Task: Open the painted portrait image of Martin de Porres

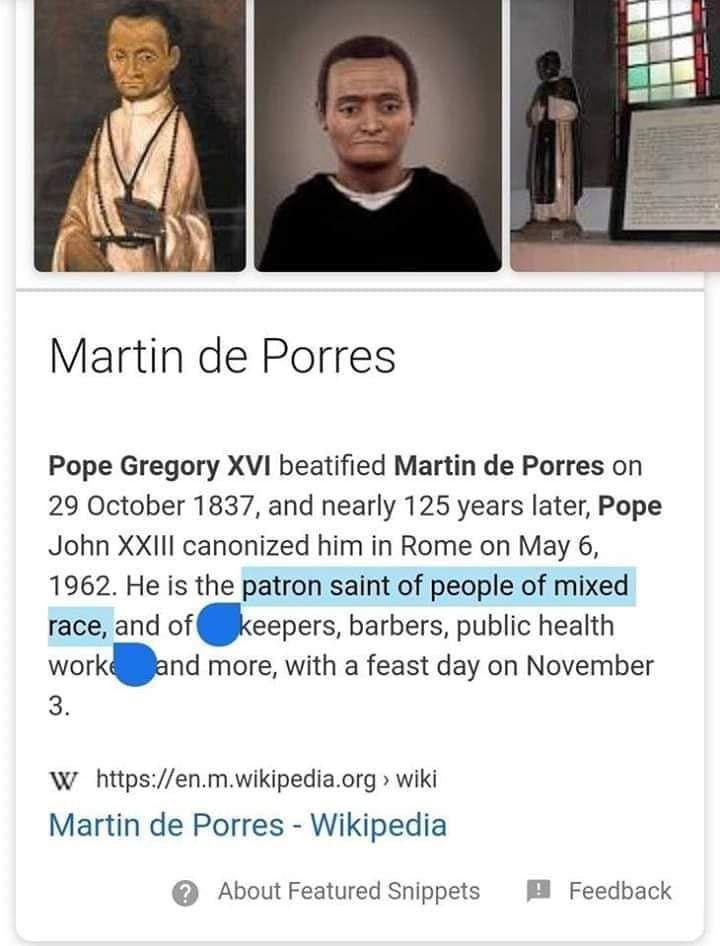Action: (x=139, y=135)
